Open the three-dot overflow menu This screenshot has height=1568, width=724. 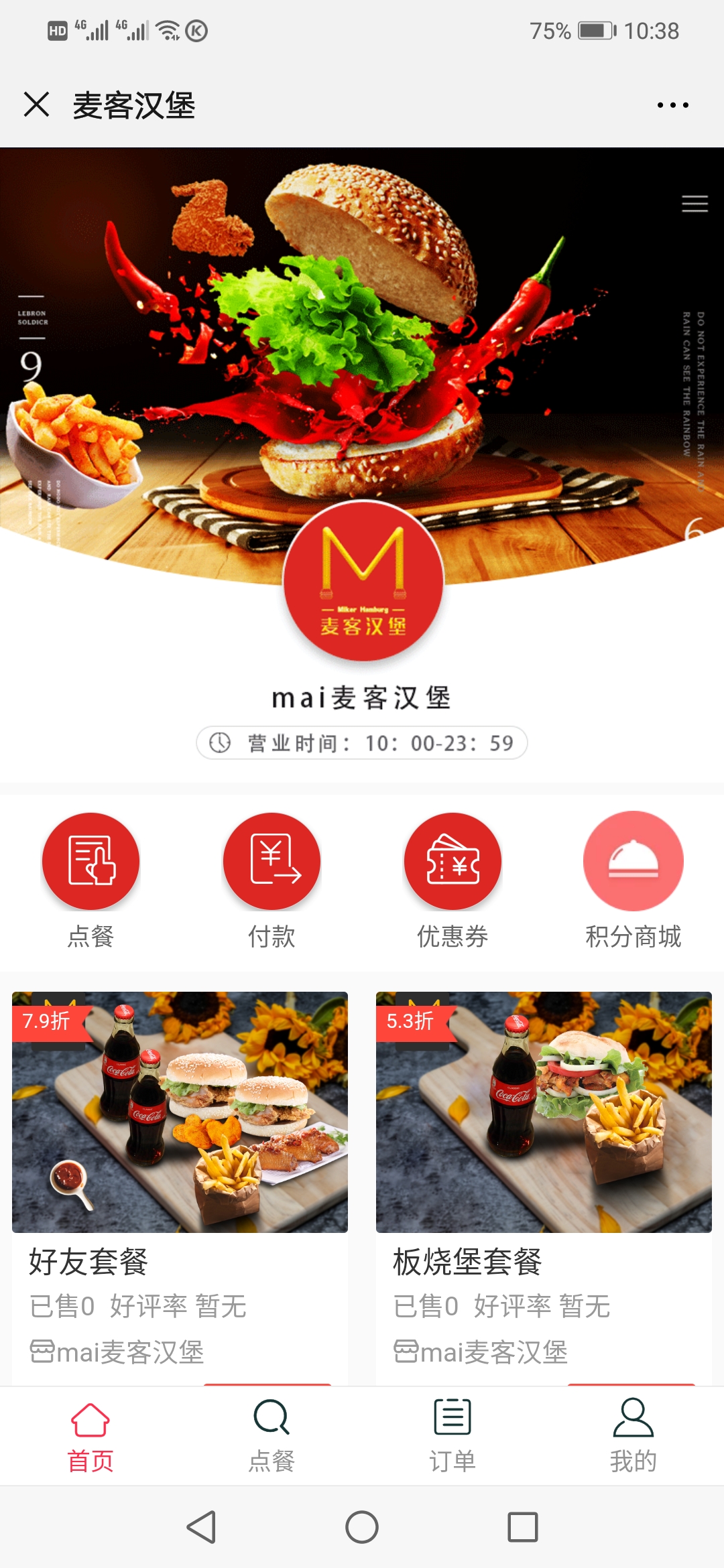pos(672,105)
